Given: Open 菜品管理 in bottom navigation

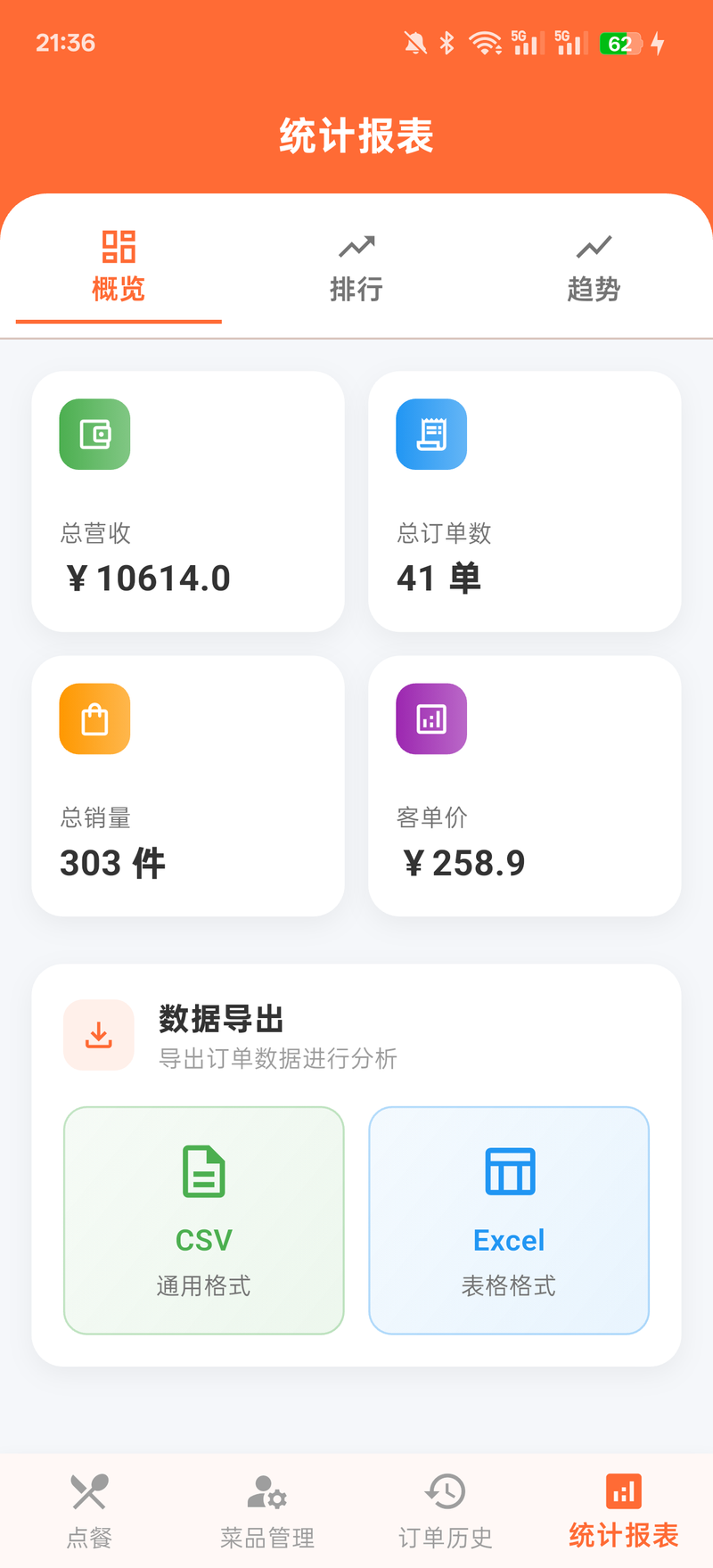Looking at the screenshot, I should coord(267,1511).
